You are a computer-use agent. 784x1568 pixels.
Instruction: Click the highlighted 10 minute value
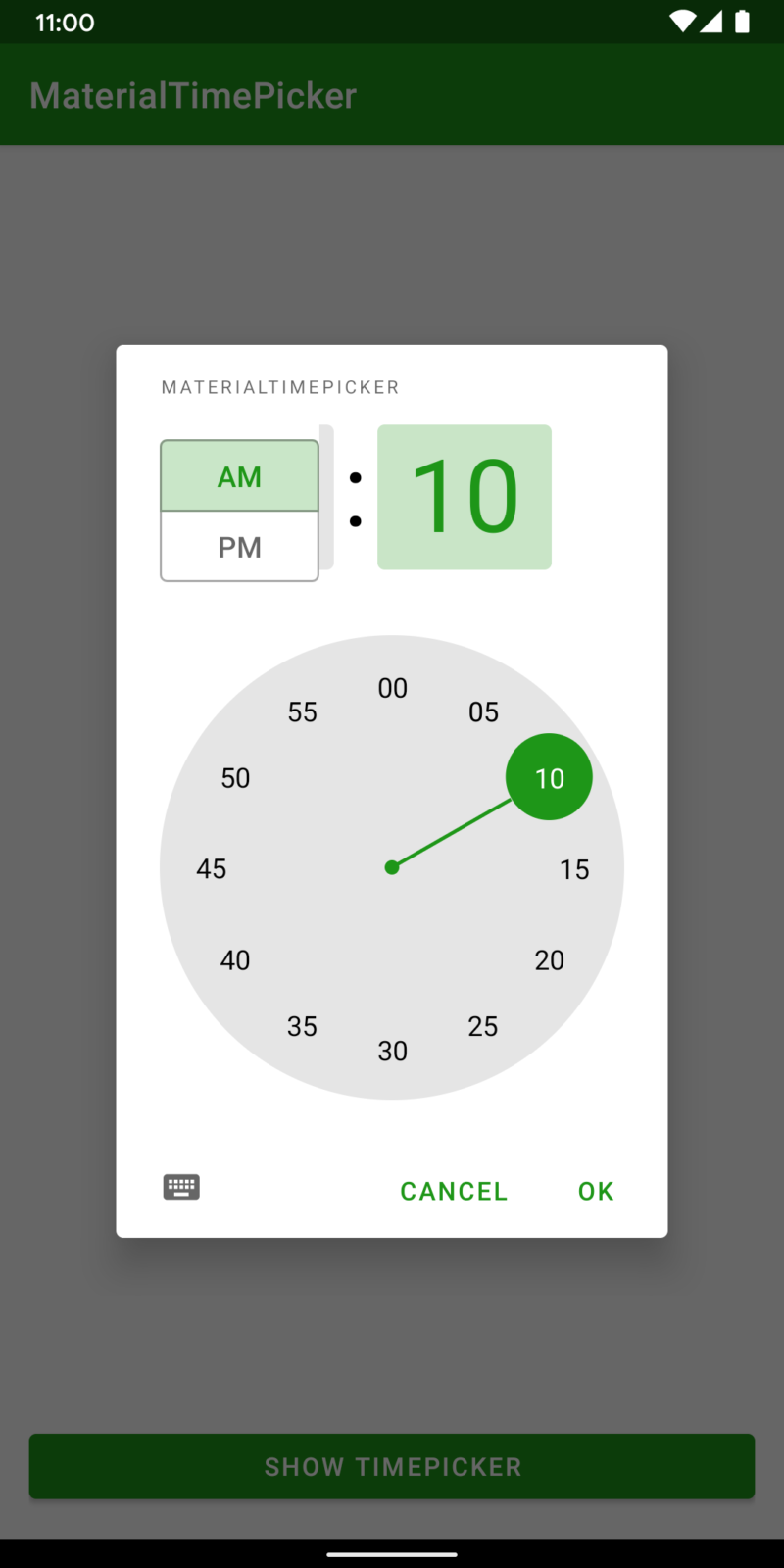(x=549, y=776)
